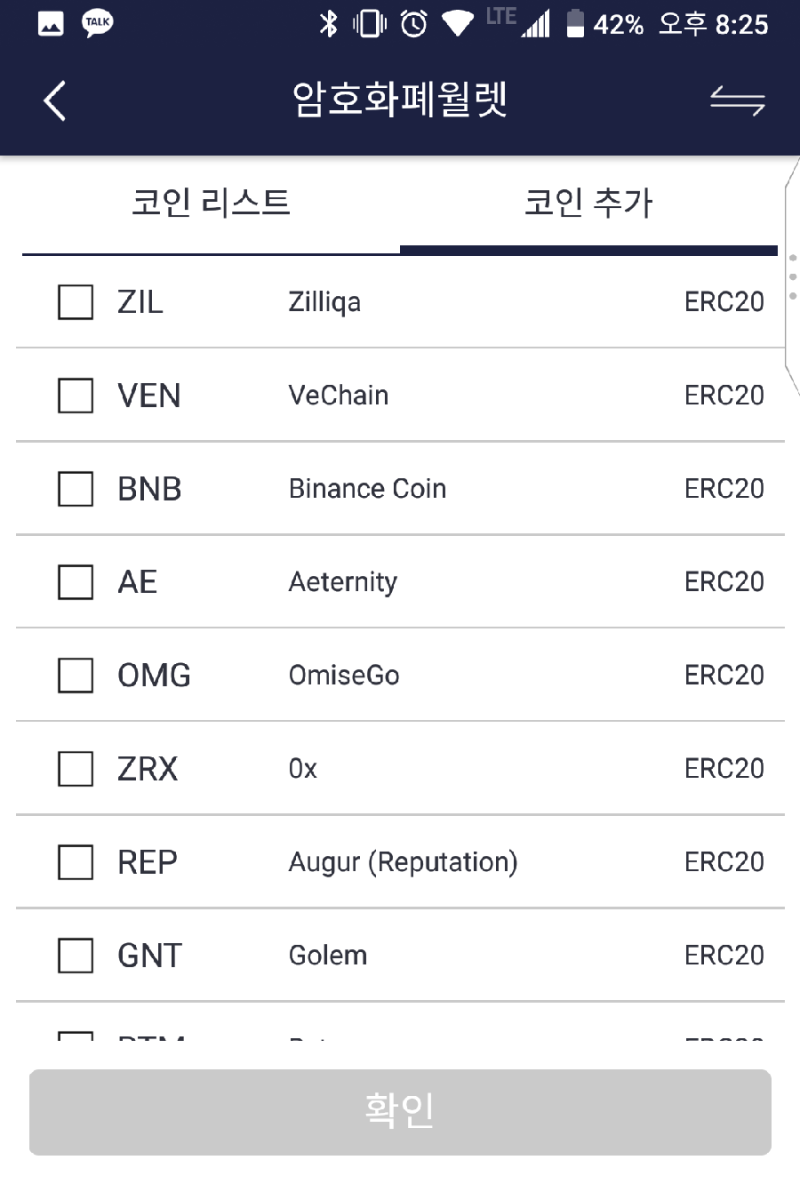
Task: Check the ZIL Zilliqa checkbox
Action: [x=75, y=302]
